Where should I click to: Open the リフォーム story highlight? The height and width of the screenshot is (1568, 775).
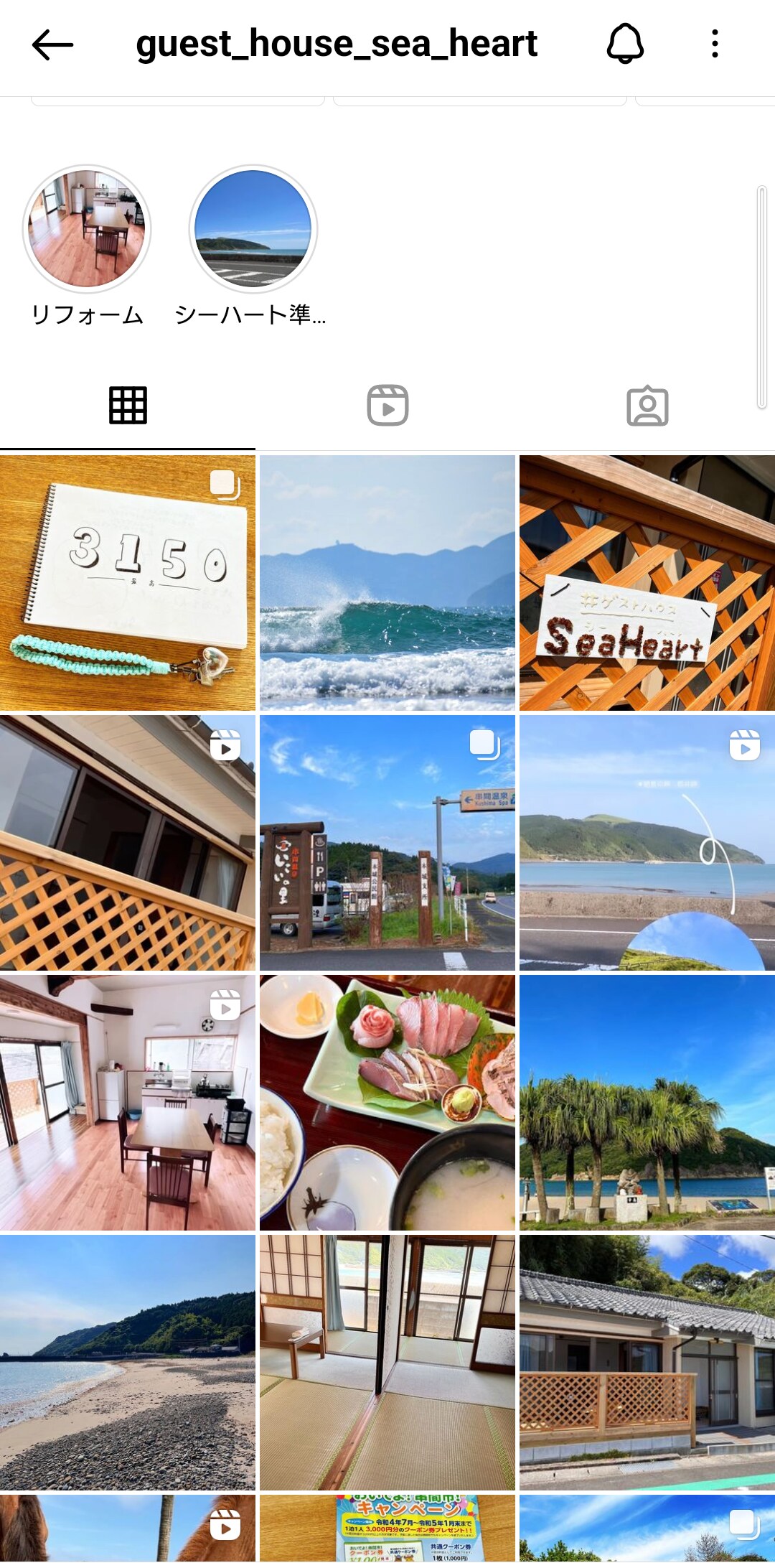[x=87, y=230]
